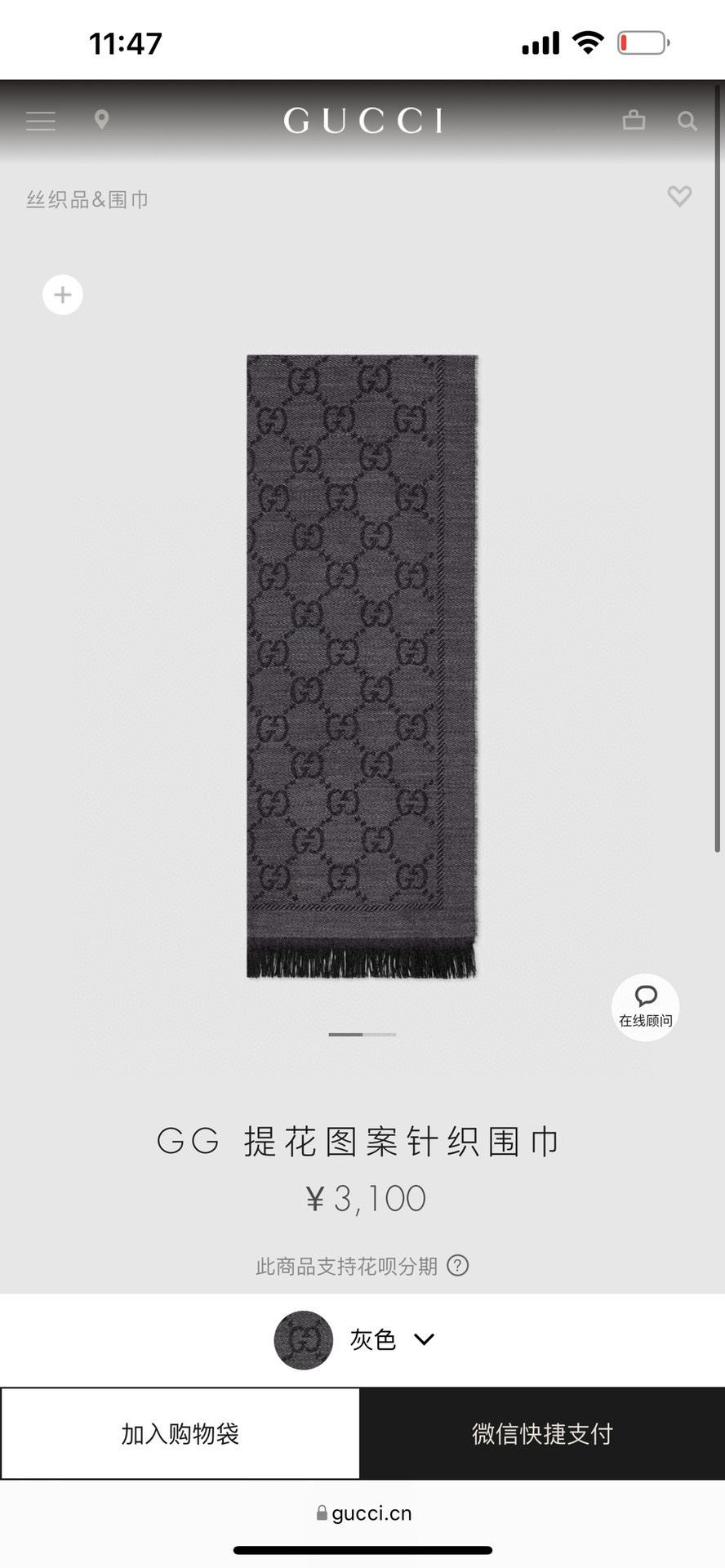725x1568 pixels.
Task: Tap the gucci.cn address bar
Action: (x=363, y=1513)
